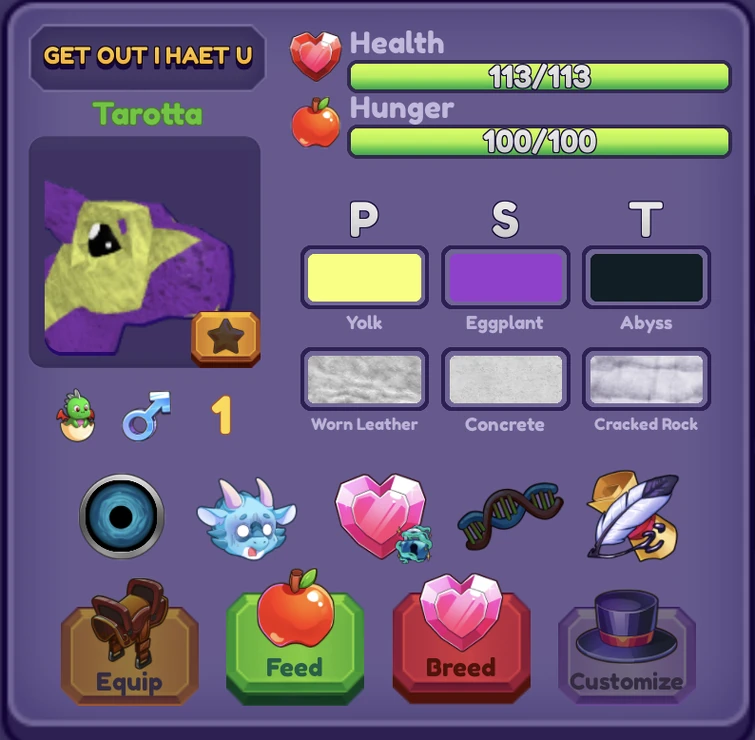
Task: Pick the Cracked Rock texture swatch
Action: point(646,379)
